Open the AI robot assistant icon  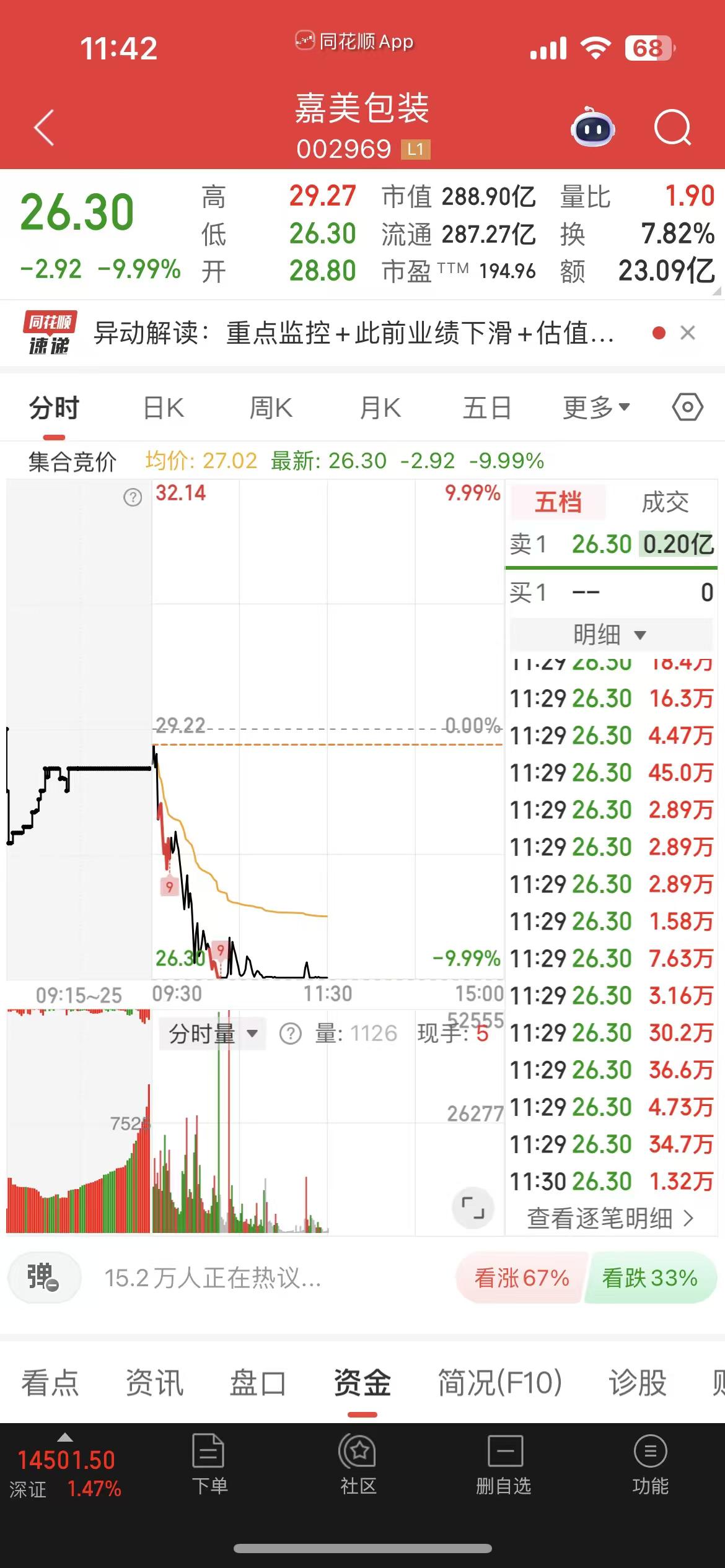tap(593, 127)
